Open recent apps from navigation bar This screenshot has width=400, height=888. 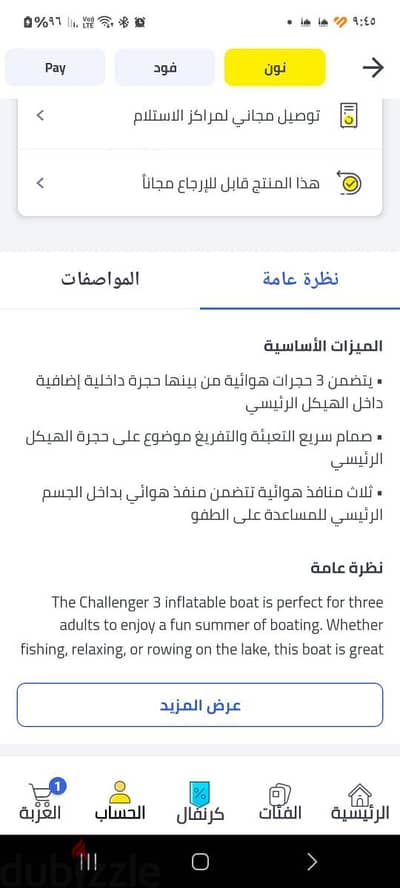(89, 861)
